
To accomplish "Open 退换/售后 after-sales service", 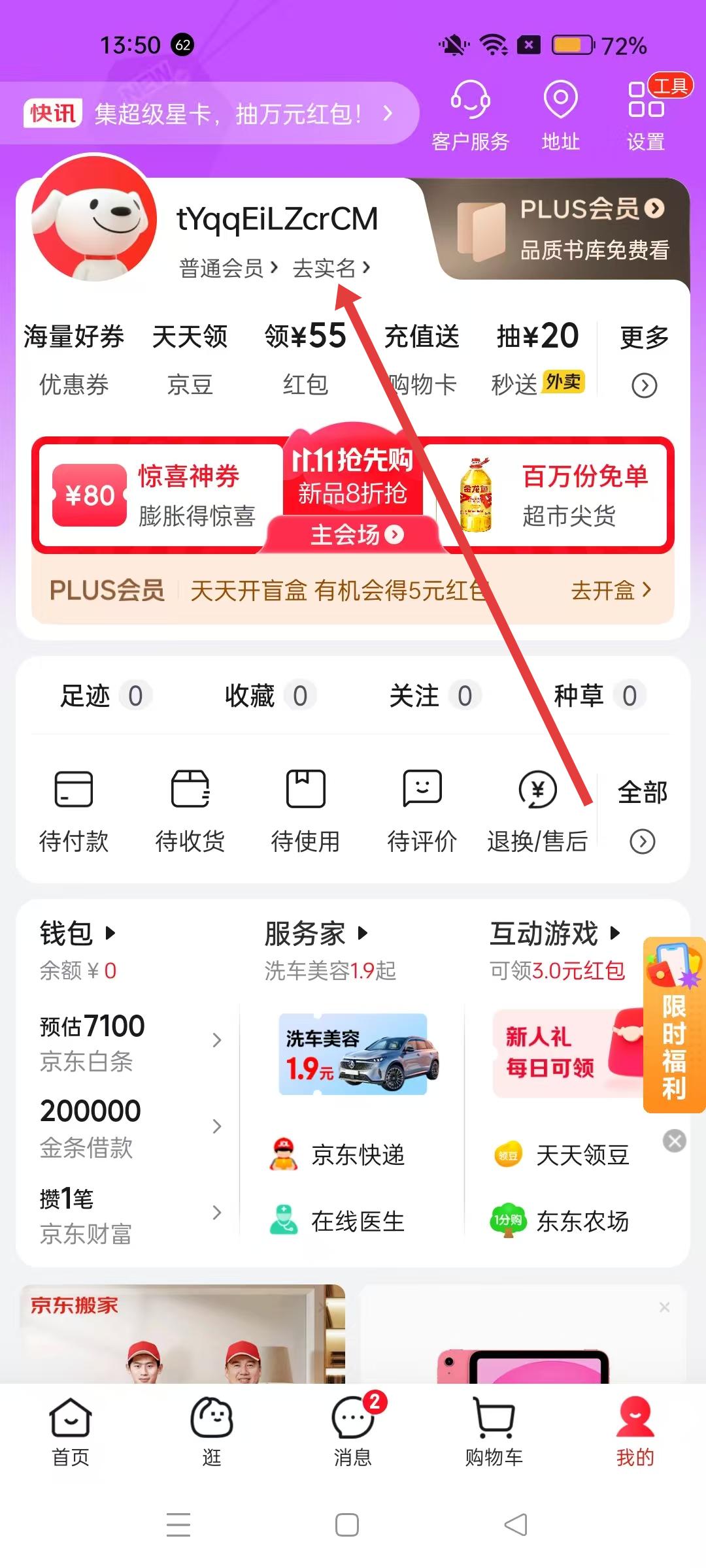I will (x=537, y=810).
